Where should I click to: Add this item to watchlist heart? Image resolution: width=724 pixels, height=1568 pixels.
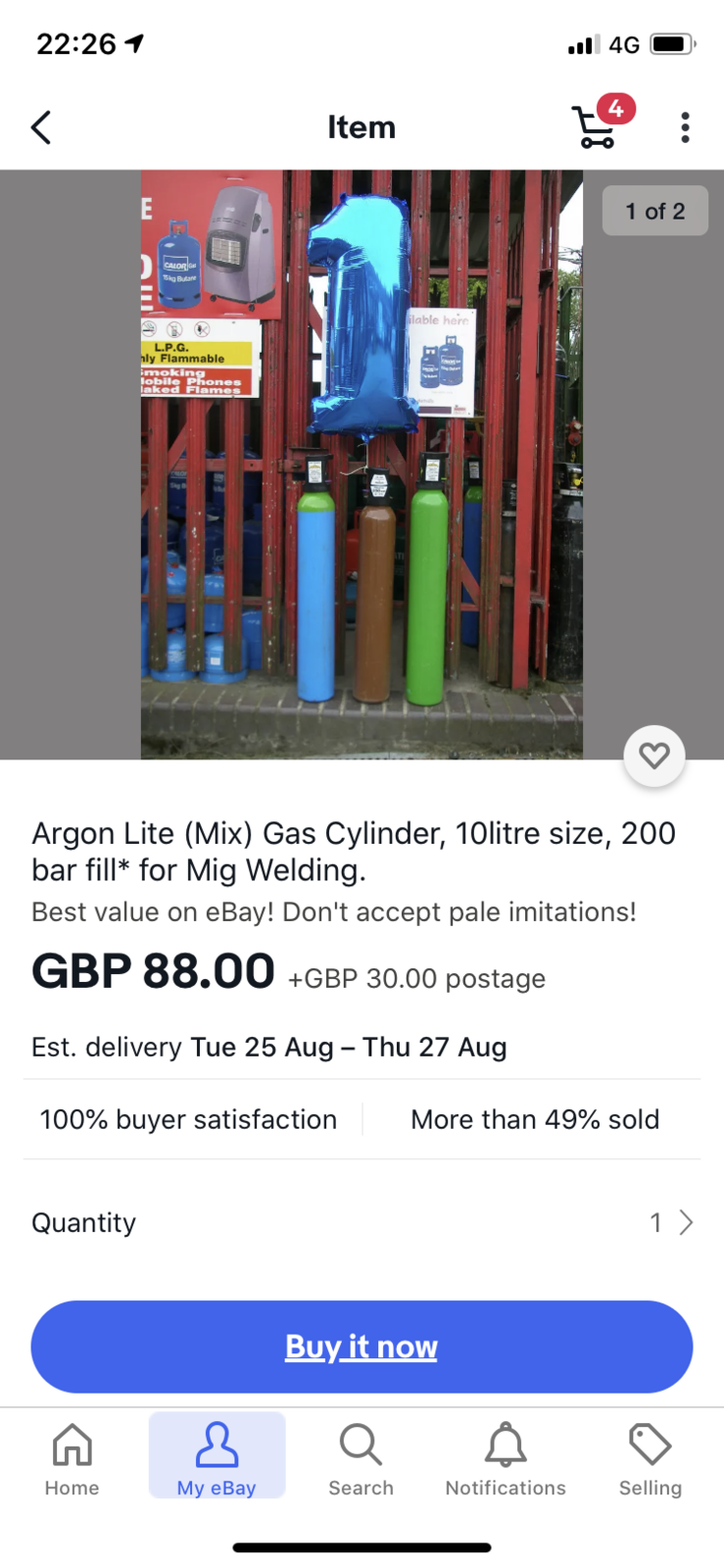click(654, 756)
